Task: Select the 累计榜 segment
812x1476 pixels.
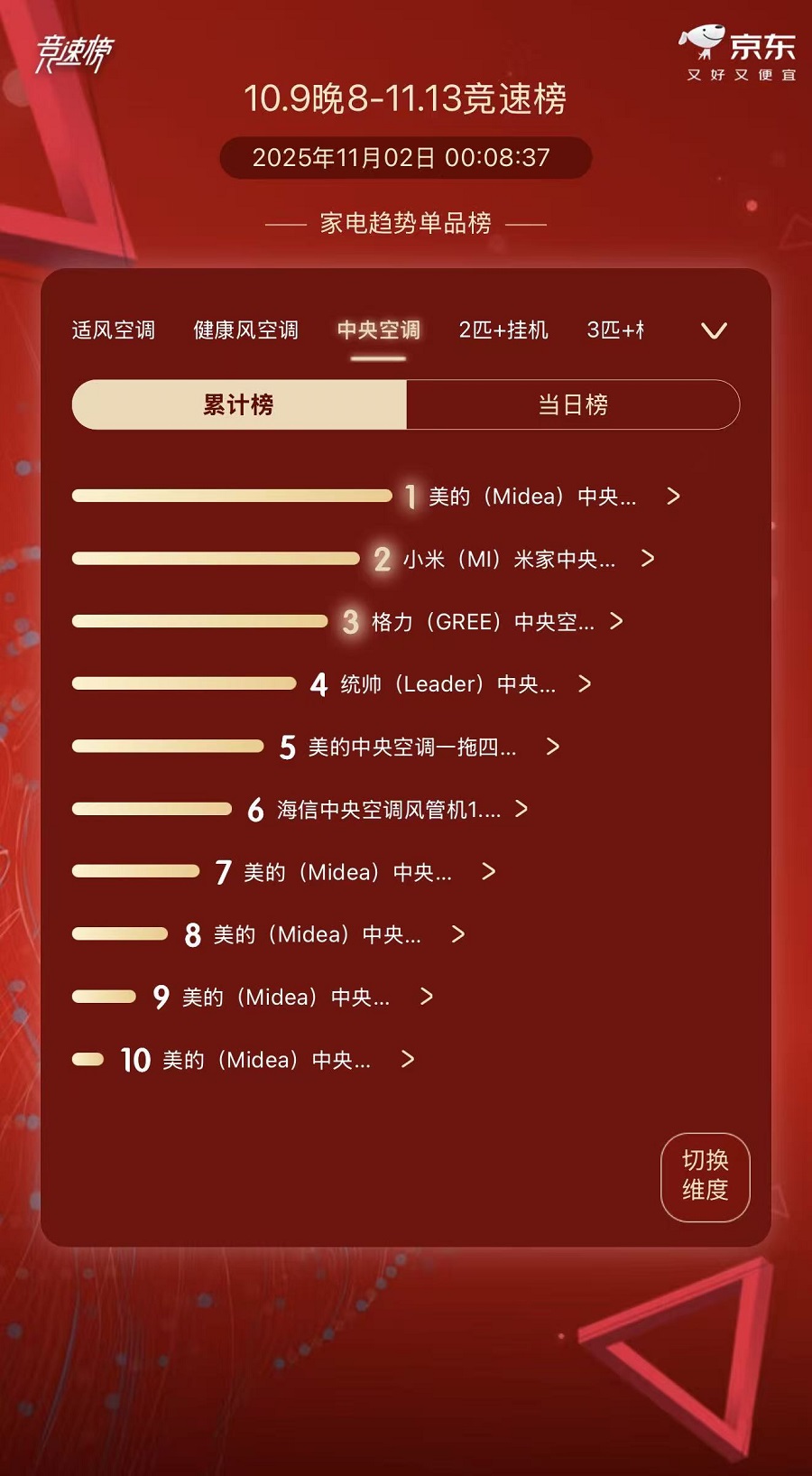Action: [x=239, y=404]
